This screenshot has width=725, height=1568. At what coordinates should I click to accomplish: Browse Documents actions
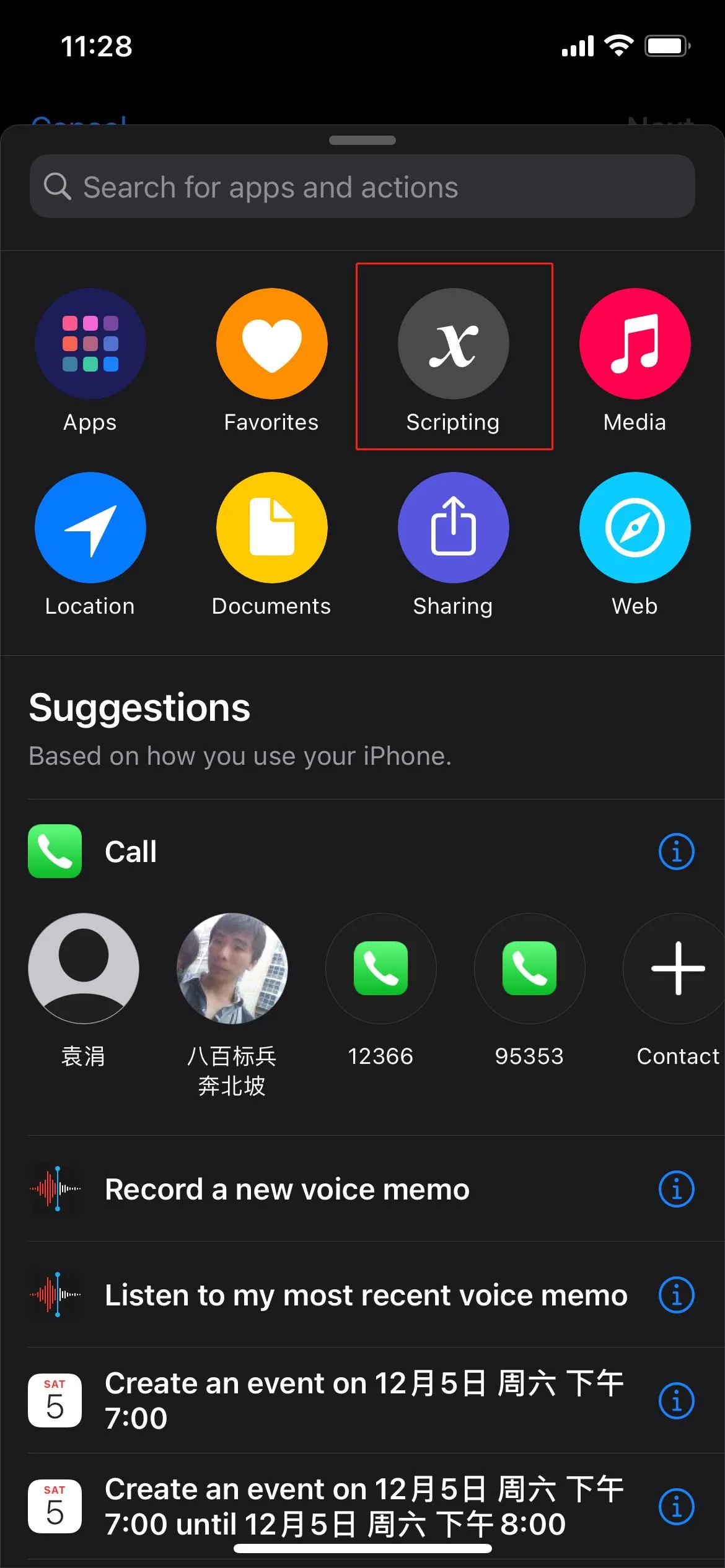pos(271,528)
